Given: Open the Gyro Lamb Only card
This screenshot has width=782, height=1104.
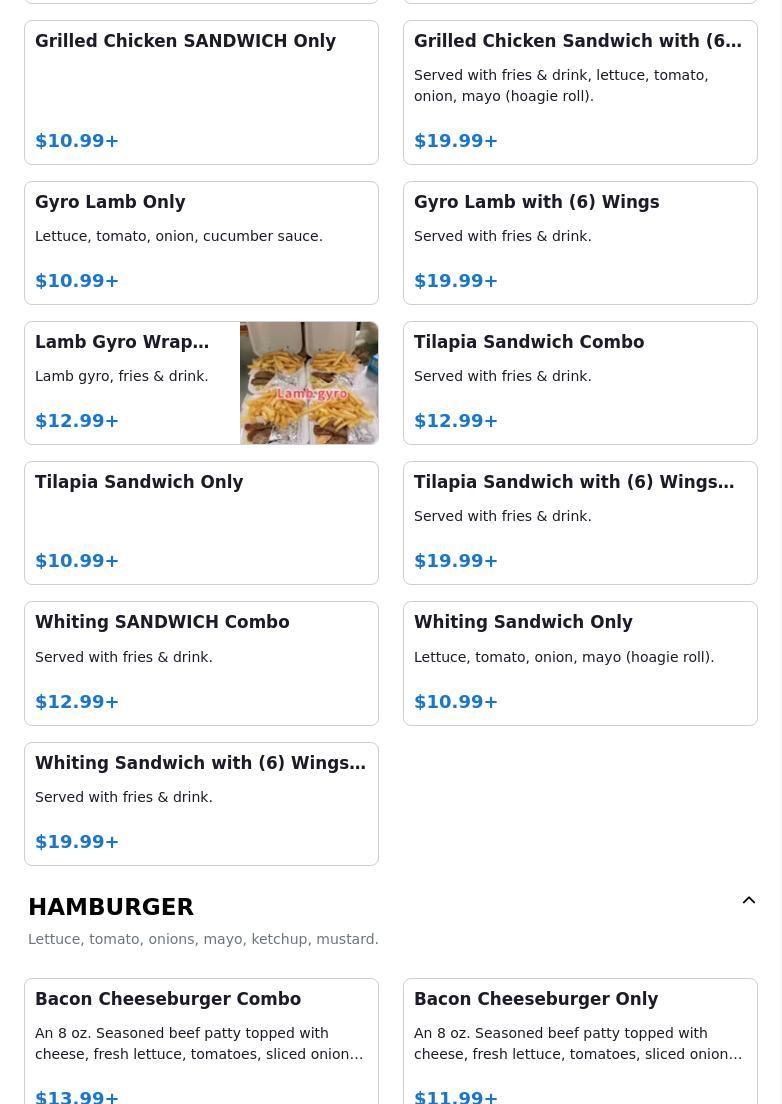Looking at the screenshot, I should coord(201,242).
